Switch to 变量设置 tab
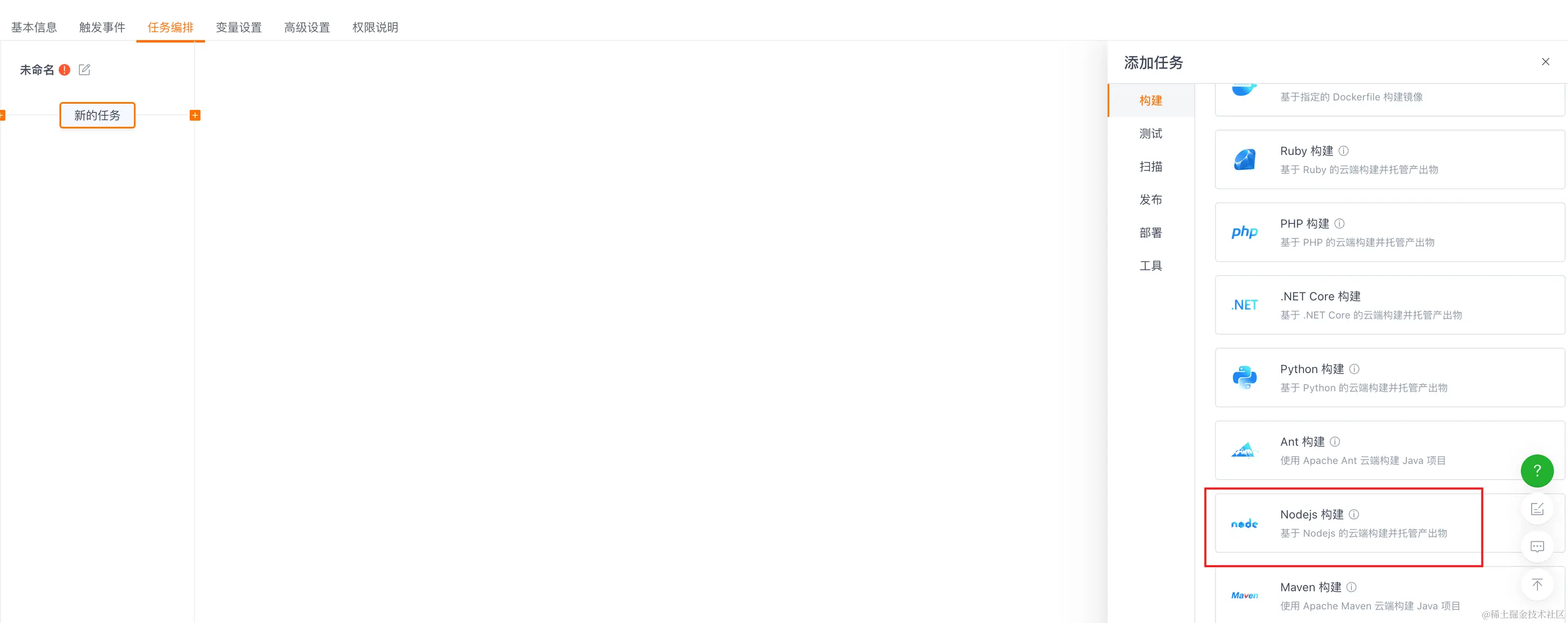The height and width of the screenshot is (623, 1568). click(x=239, y=27)
